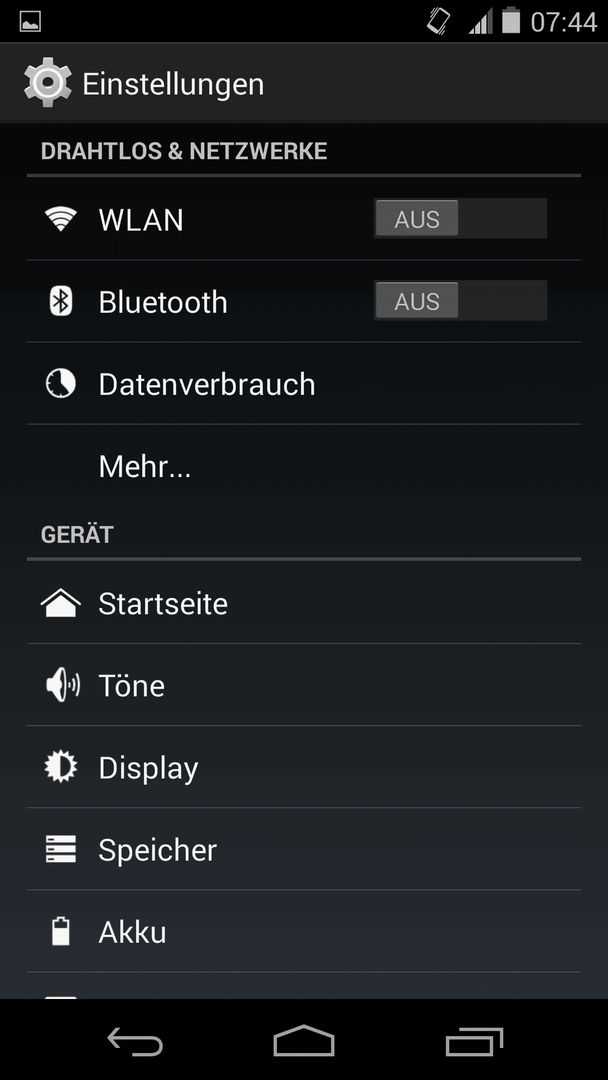Screen dimensions: 608x1080
Task: Open Töne sound settings
Action: tap(304, 685)
